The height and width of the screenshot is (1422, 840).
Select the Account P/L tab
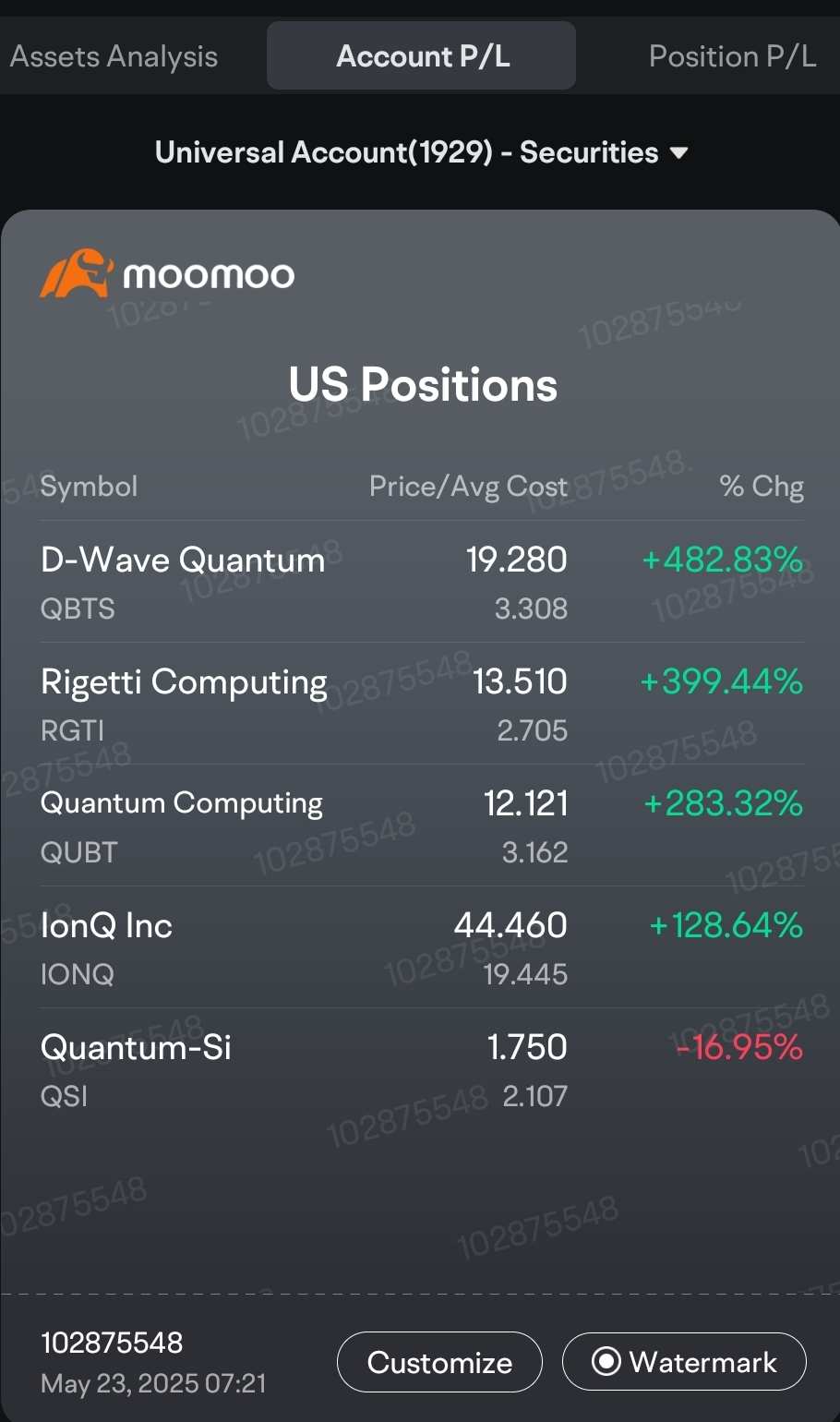coord(422,56)
